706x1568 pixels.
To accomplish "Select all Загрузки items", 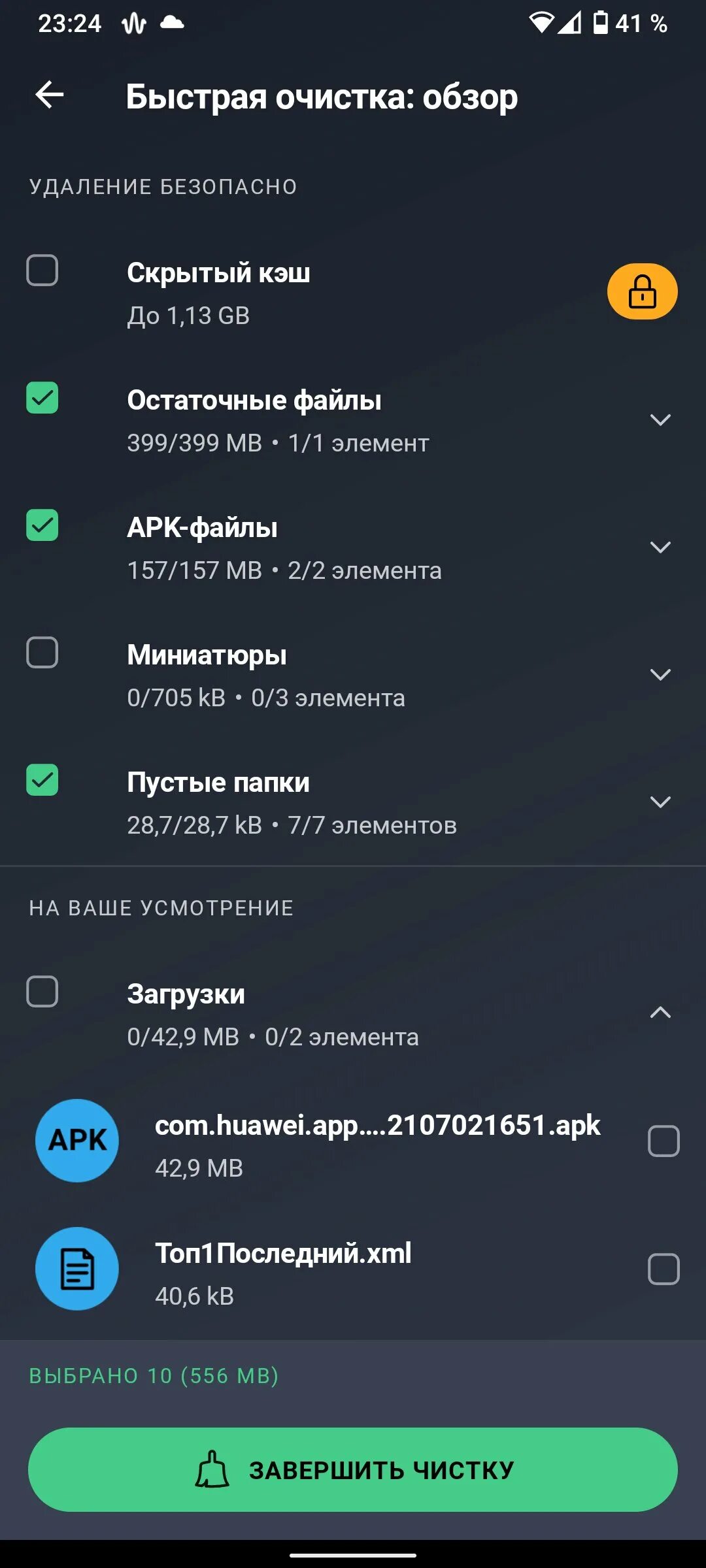I will coord(42,992).
